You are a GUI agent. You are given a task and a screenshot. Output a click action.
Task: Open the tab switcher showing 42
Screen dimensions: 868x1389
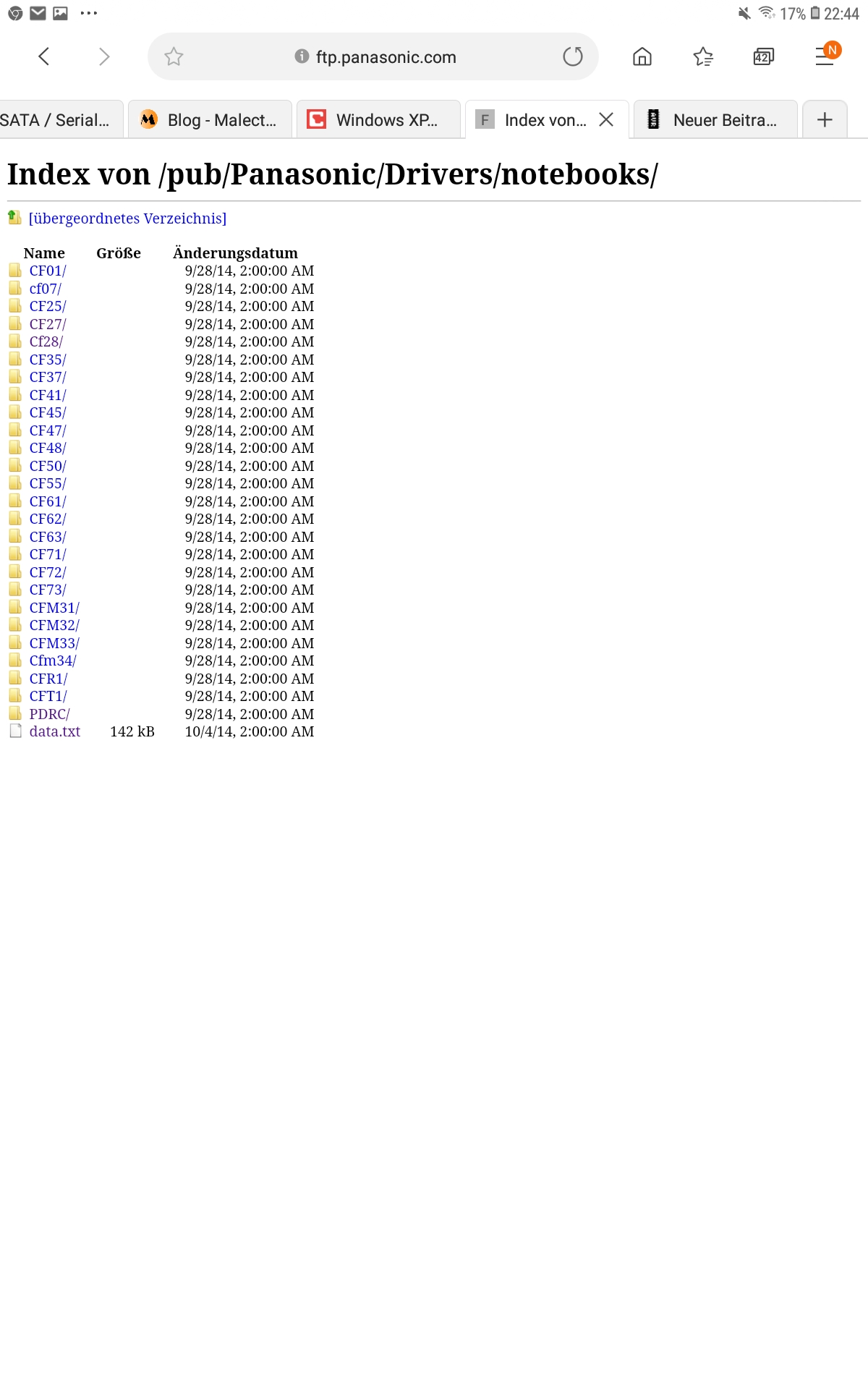pos(764,56)
